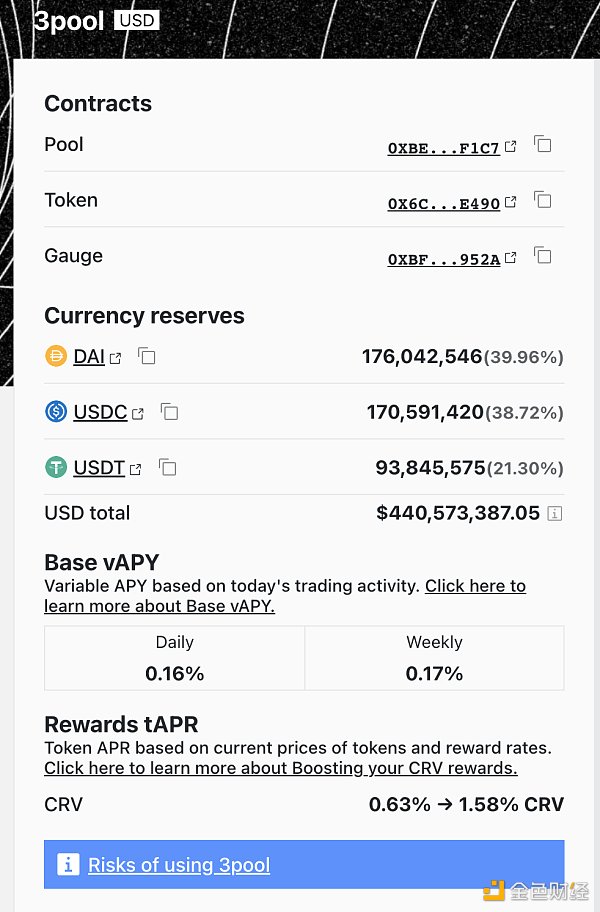Copy the USDC token address
Screen dimensions: 600x912
170,412
